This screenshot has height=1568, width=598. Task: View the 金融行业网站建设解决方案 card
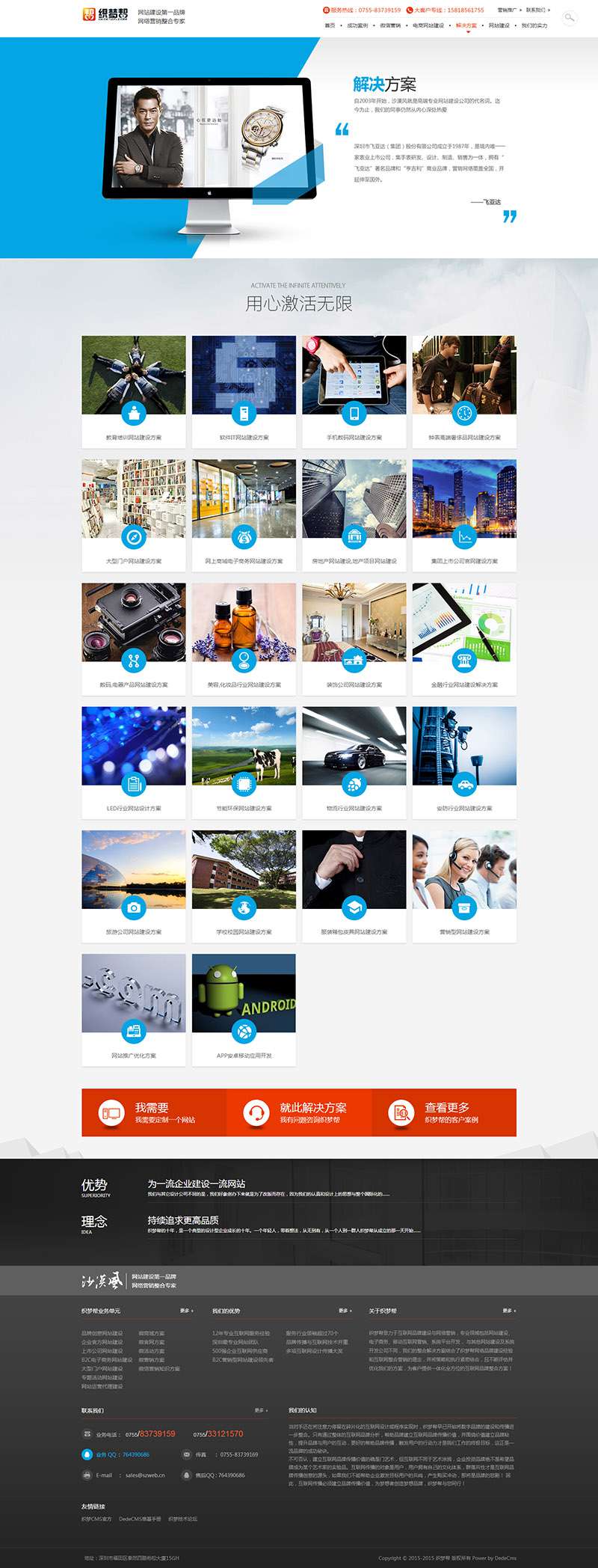coord(464,639)
